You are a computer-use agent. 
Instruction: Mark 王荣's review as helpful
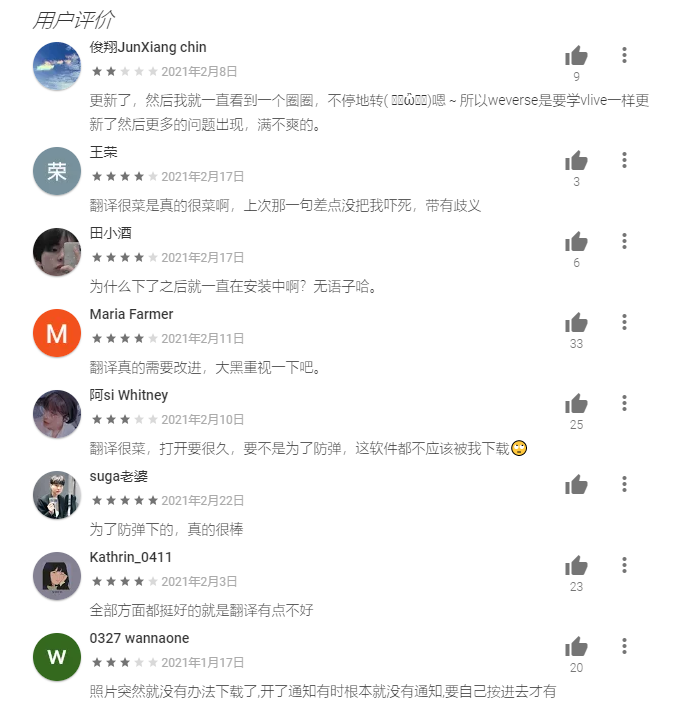pos(576,161)
